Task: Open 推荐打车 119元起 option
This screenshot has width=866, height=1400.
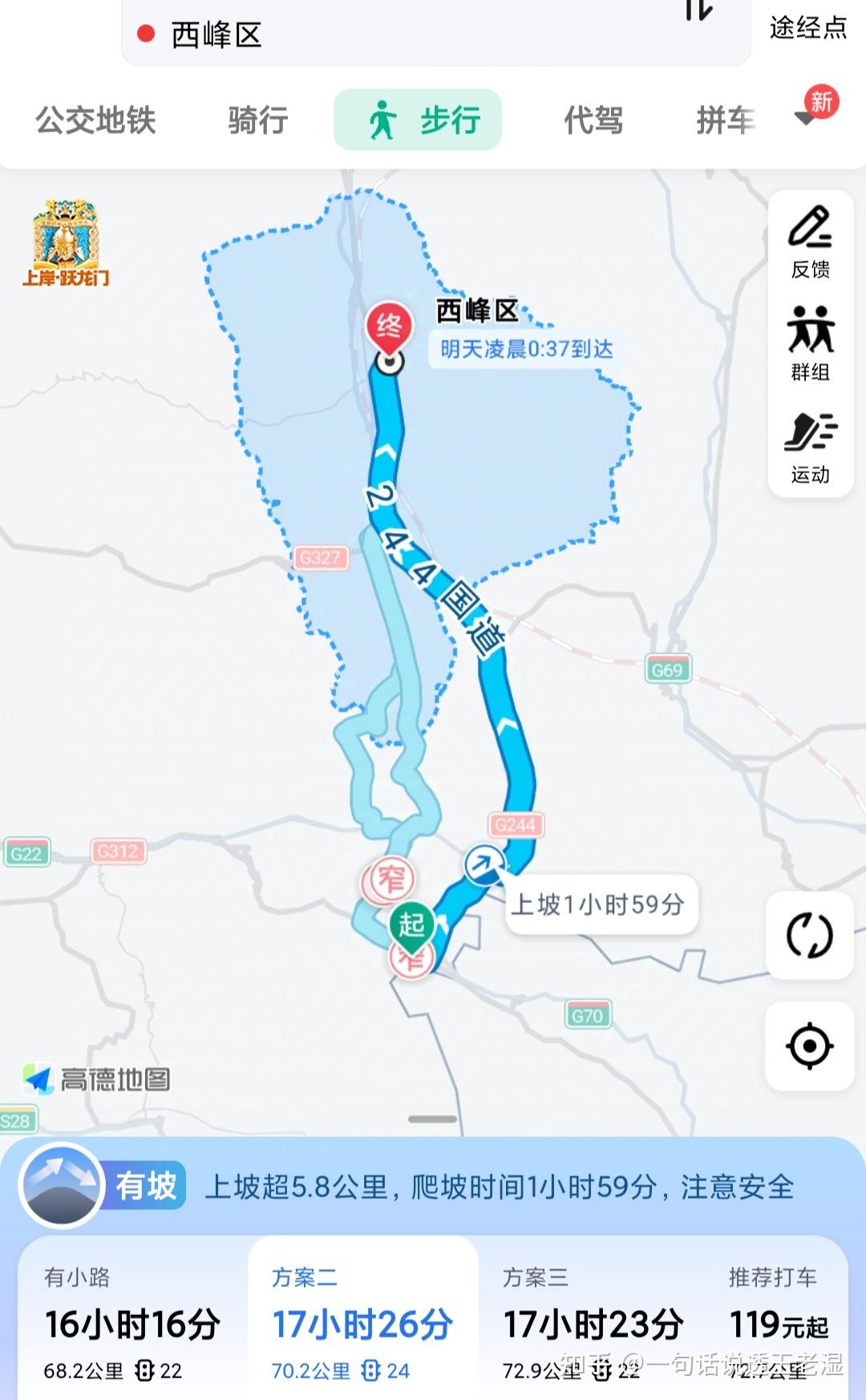Action: click(x=776, y=1323)
